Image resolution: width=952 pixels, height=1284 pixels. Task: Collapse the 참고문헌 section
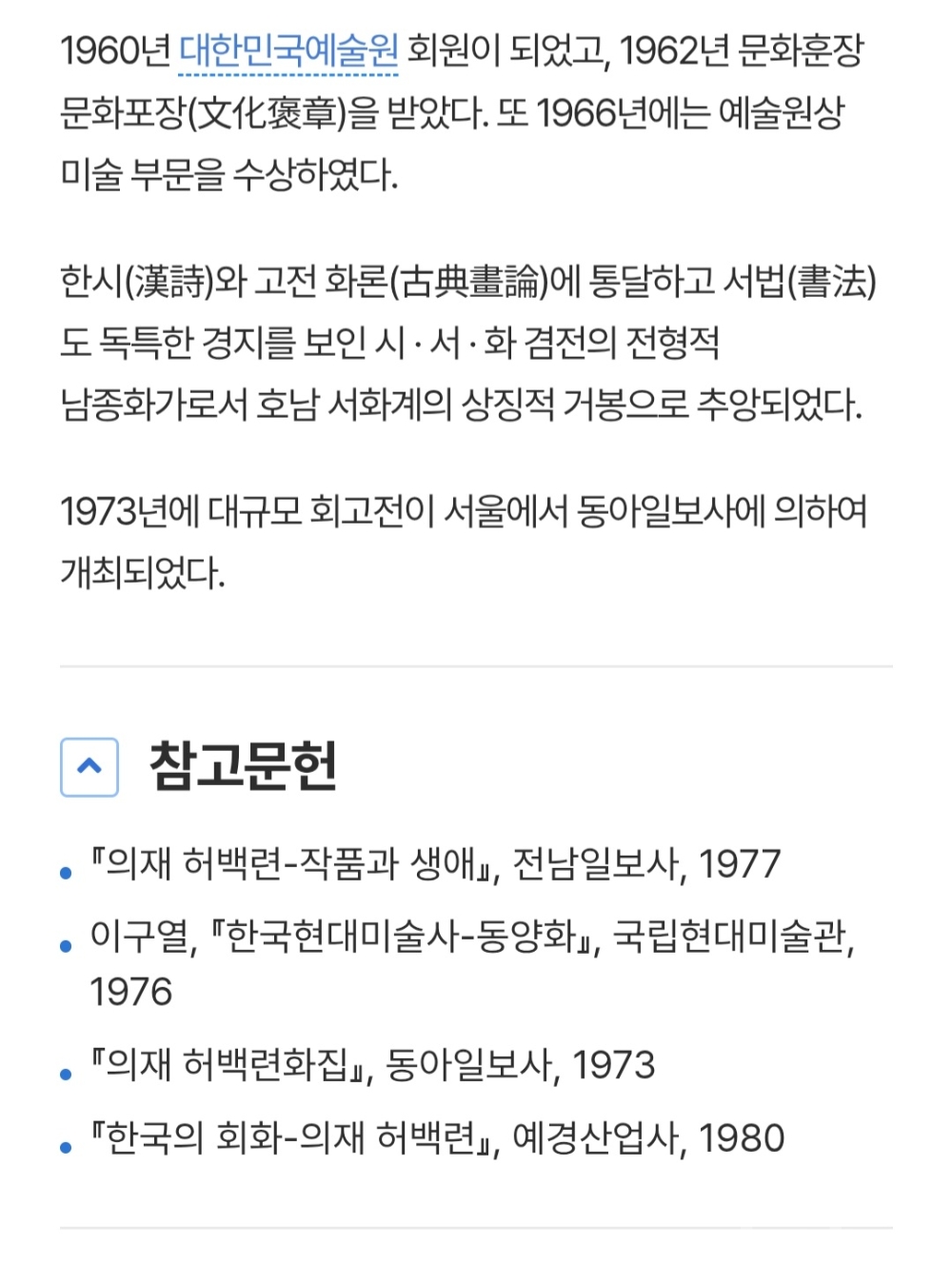[89, 766]
